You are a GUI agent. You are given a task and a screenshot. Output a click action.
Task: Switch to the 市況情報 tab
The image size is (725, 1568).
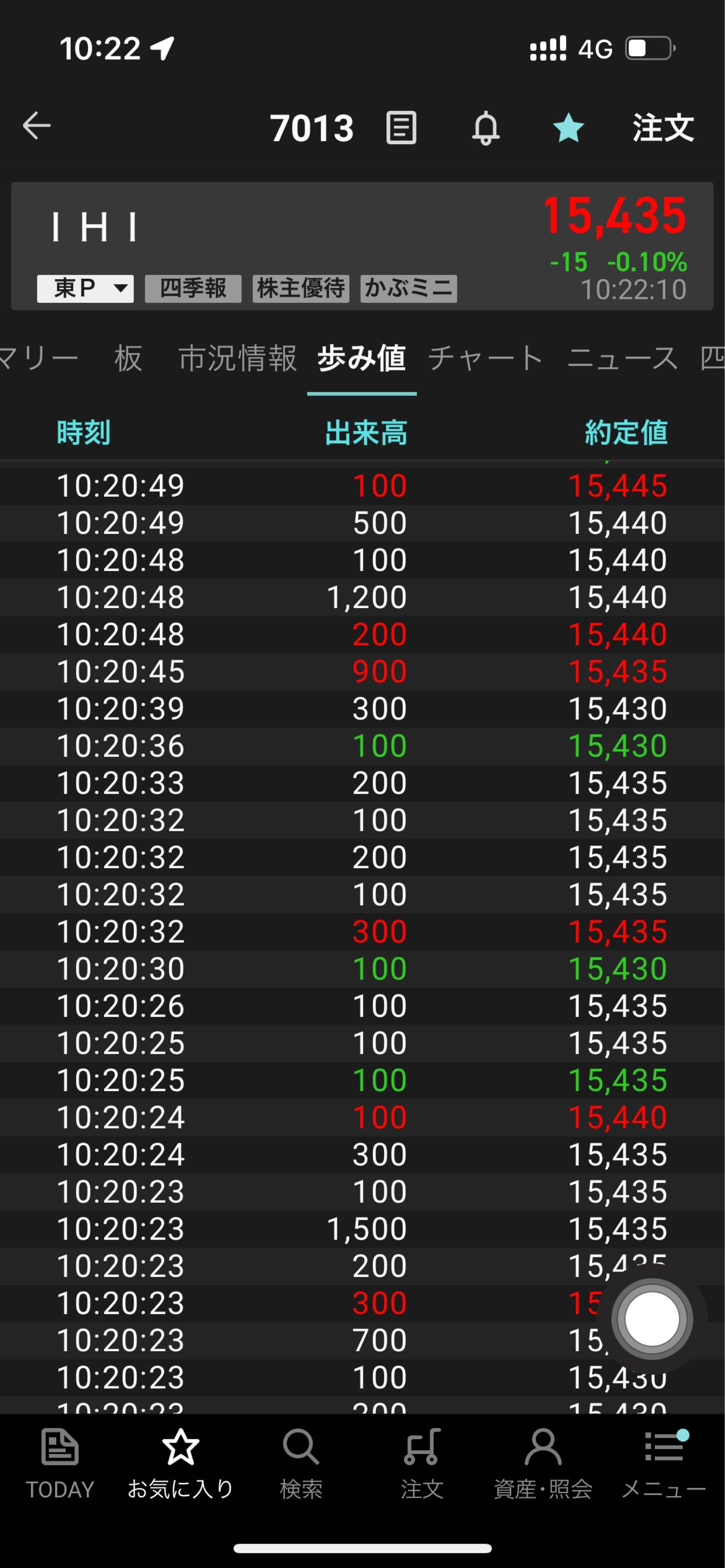pyautogui.click(x=237, y=358)
